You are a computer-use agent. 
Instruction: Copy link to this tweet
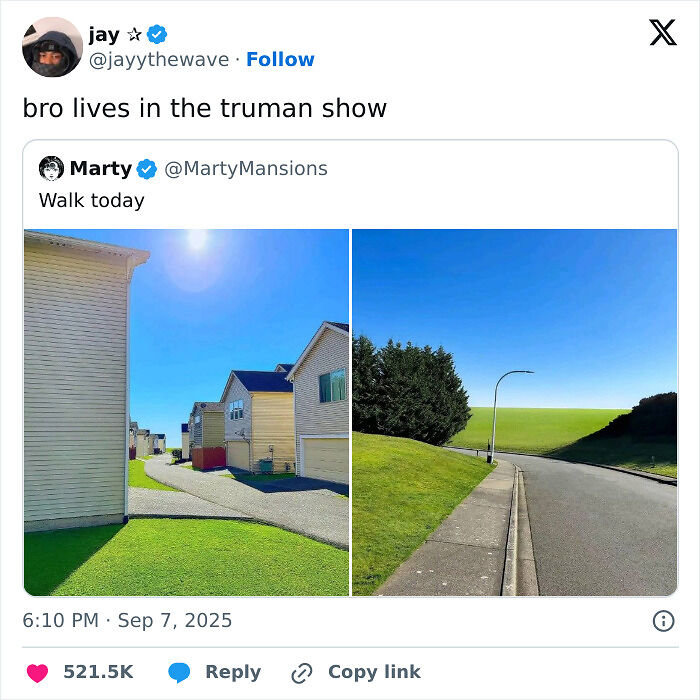coord(356,672)
